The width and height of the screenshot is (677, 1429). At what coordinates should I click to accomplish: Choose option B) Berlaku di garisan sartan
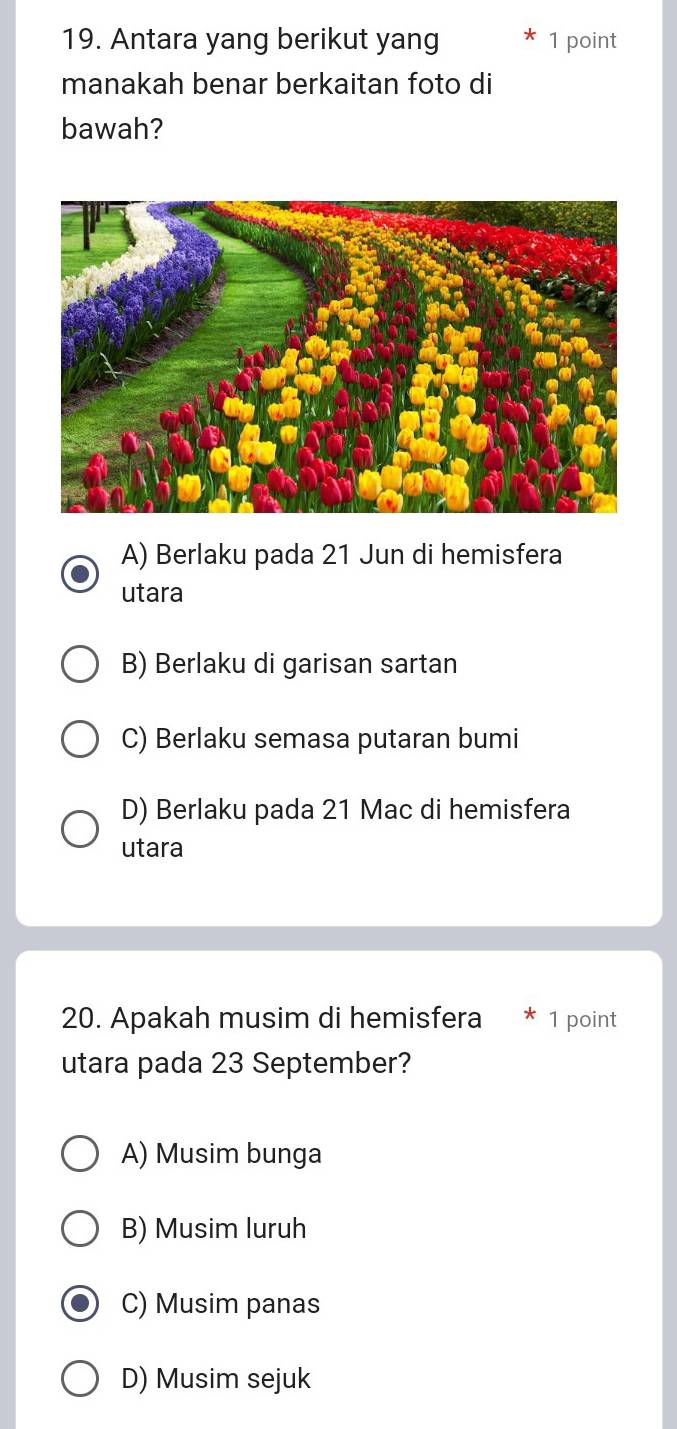(x=80, y=665)
